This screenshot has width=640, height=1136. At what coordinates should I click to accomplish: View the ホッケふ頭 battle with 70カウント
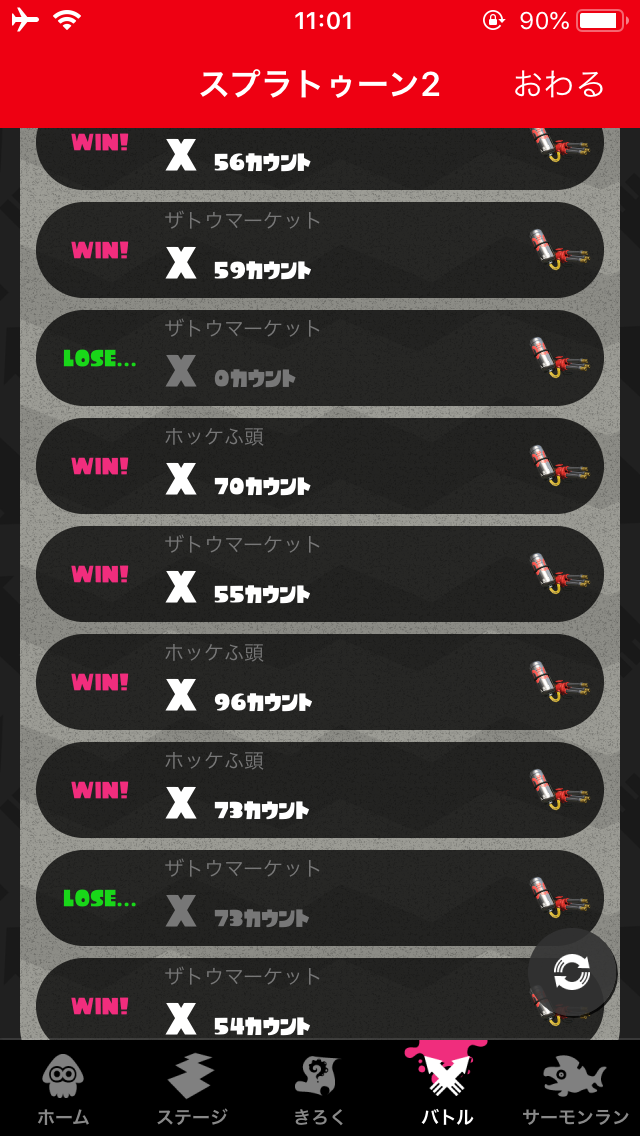click(320, 466)
